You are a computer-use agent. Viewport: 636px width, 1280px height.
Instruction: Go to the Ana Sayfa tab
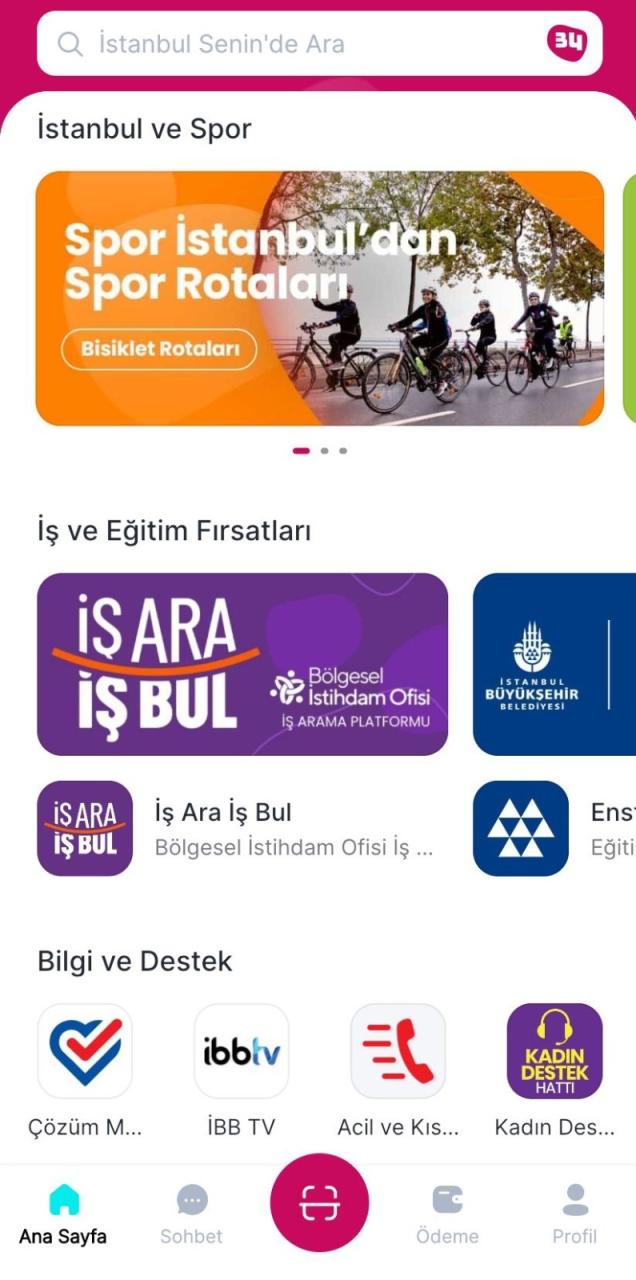[63, 1213]
